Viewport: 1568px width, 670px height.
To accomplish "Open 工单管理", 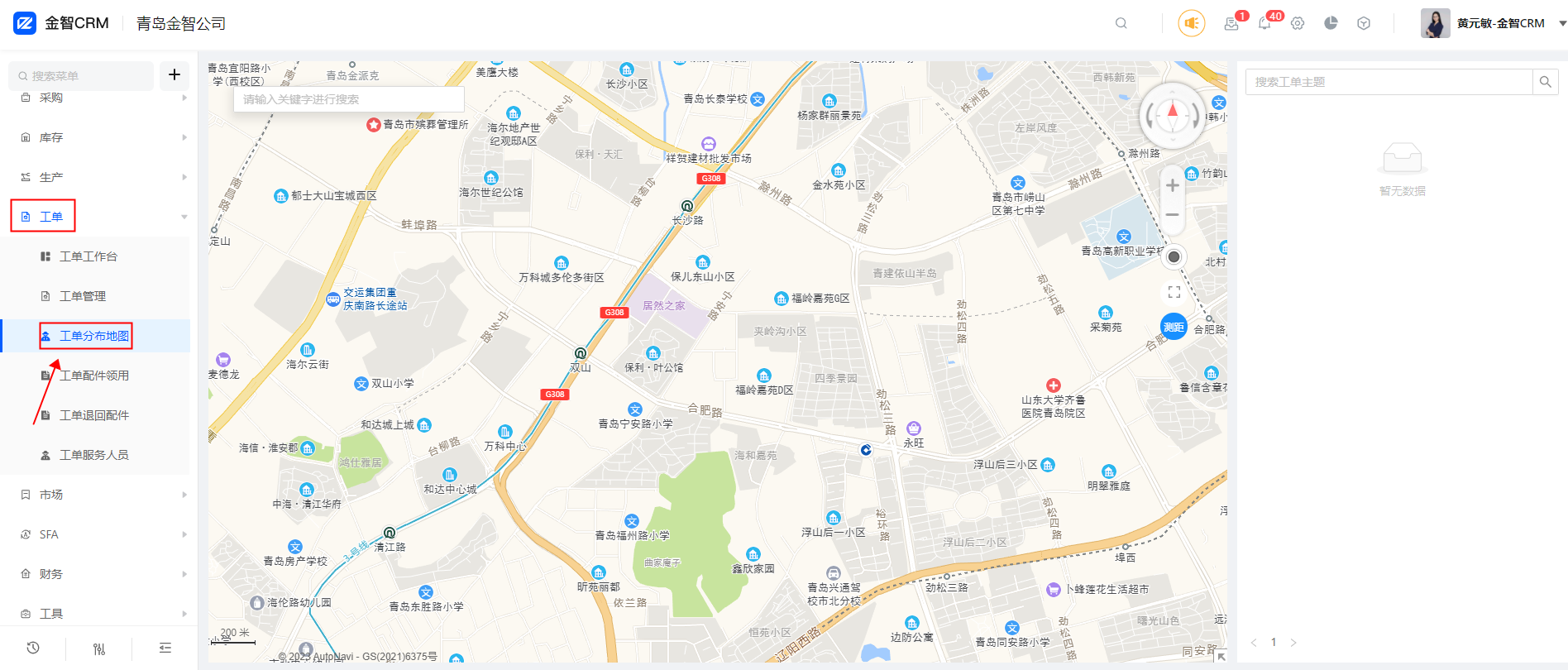I will point(83,296).
